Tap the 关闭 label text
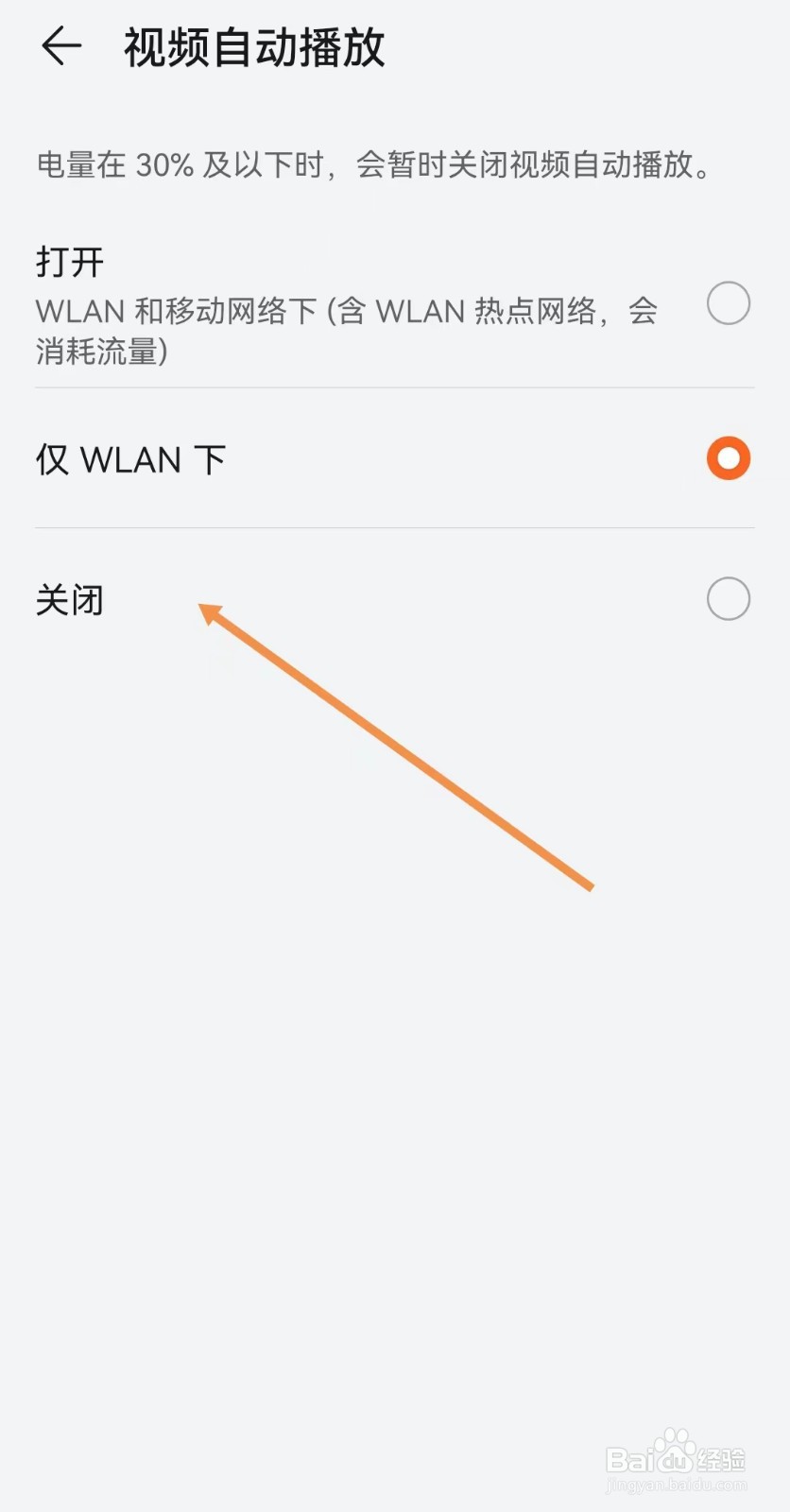The width and height of the screenshot is (790, 1512). (70, 600)
